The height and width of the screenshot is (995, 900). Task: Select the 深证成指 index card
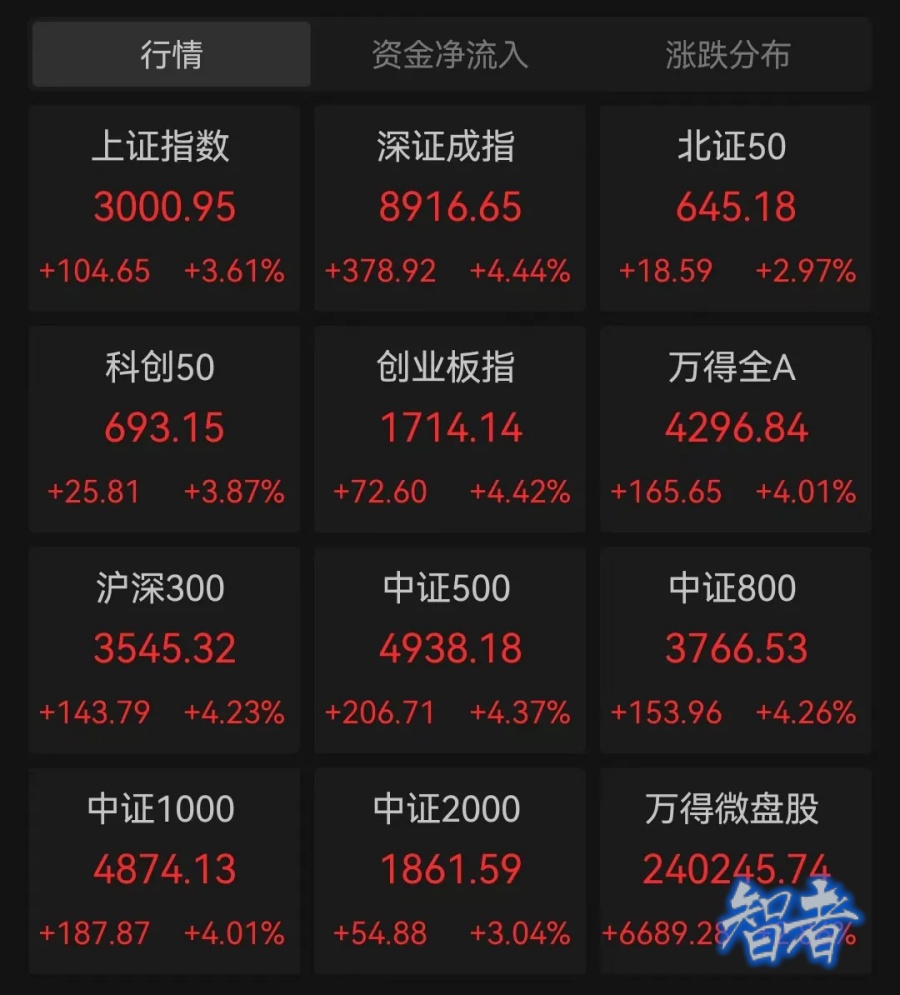coord(448,205)
